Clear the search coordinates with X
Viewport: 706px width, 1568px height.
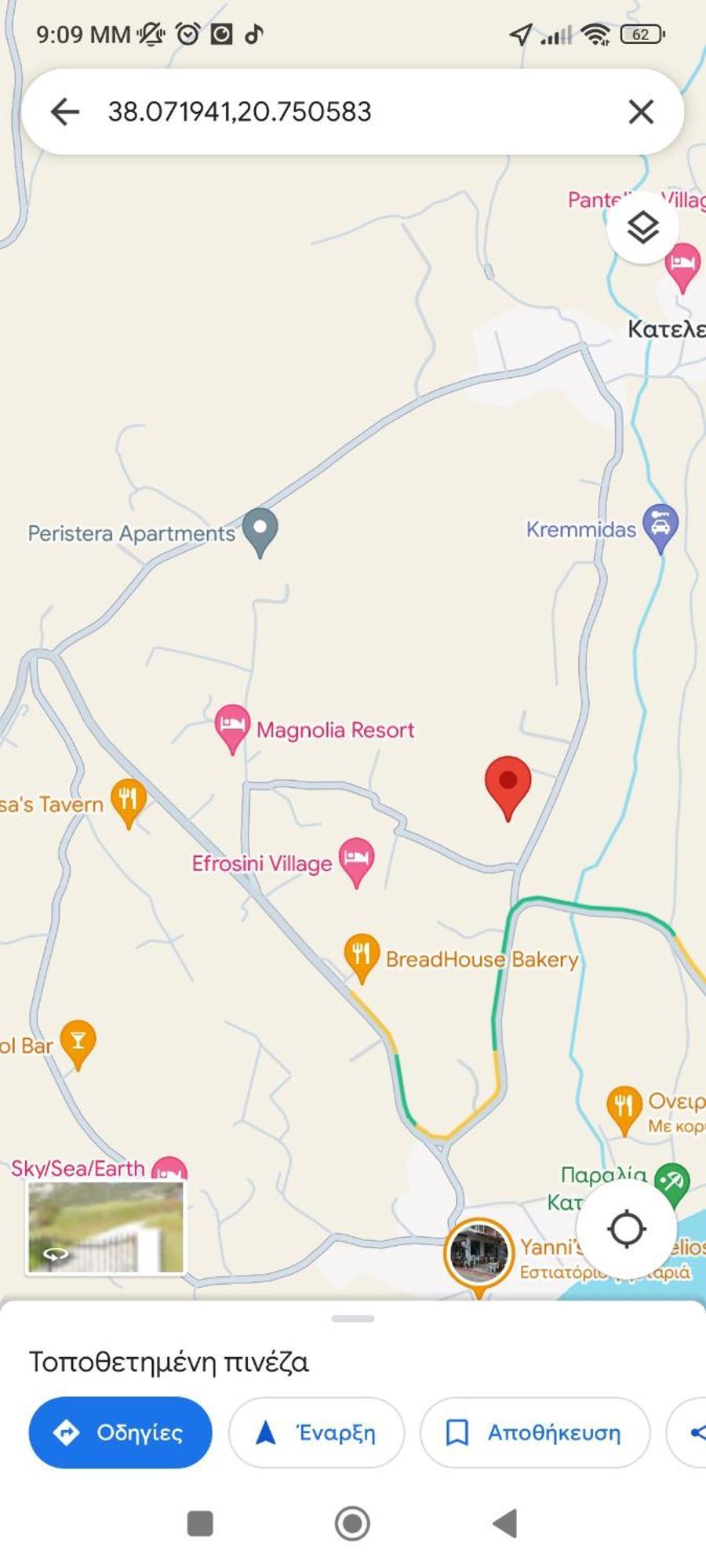tap(641, 112)
